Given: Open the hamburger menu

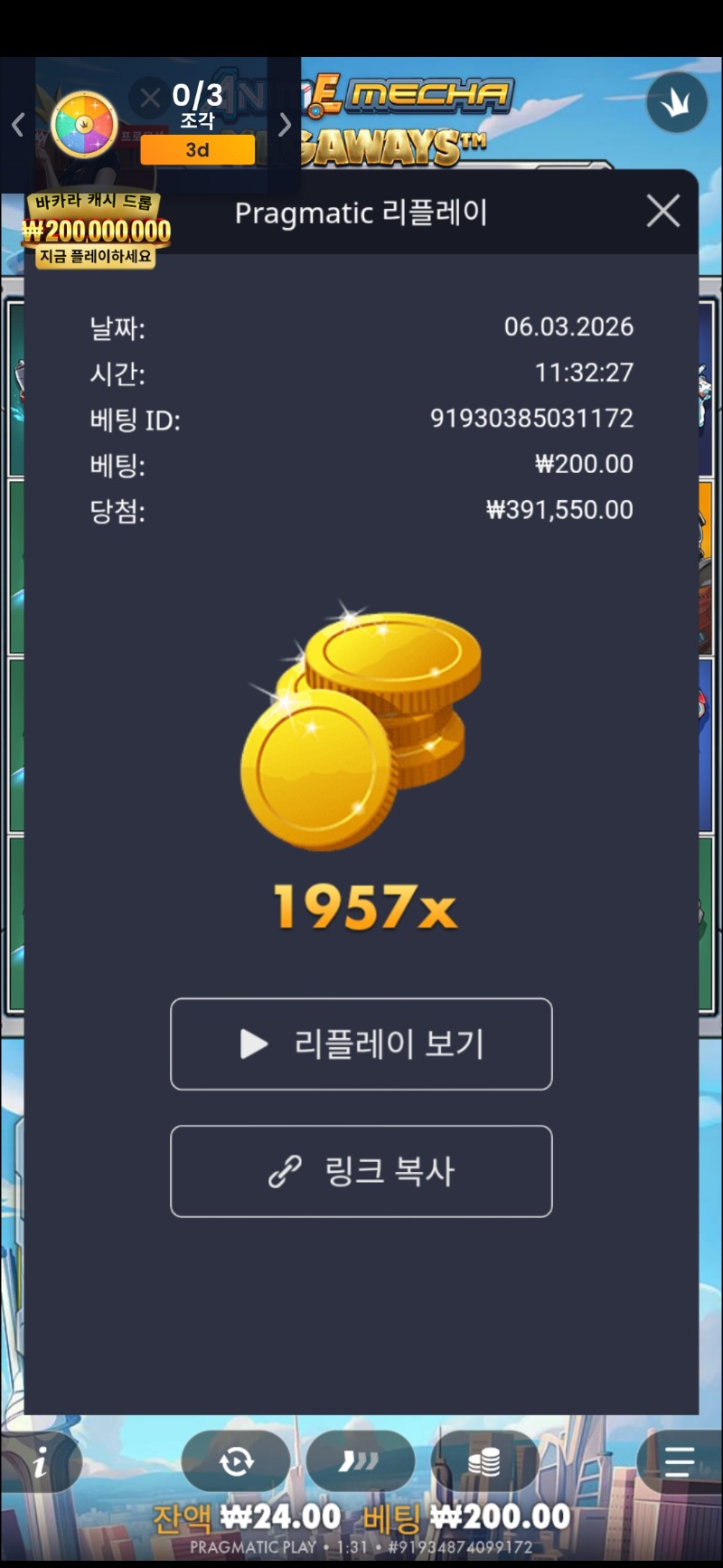Looking at the screenshot, I should pos(679,1461).
